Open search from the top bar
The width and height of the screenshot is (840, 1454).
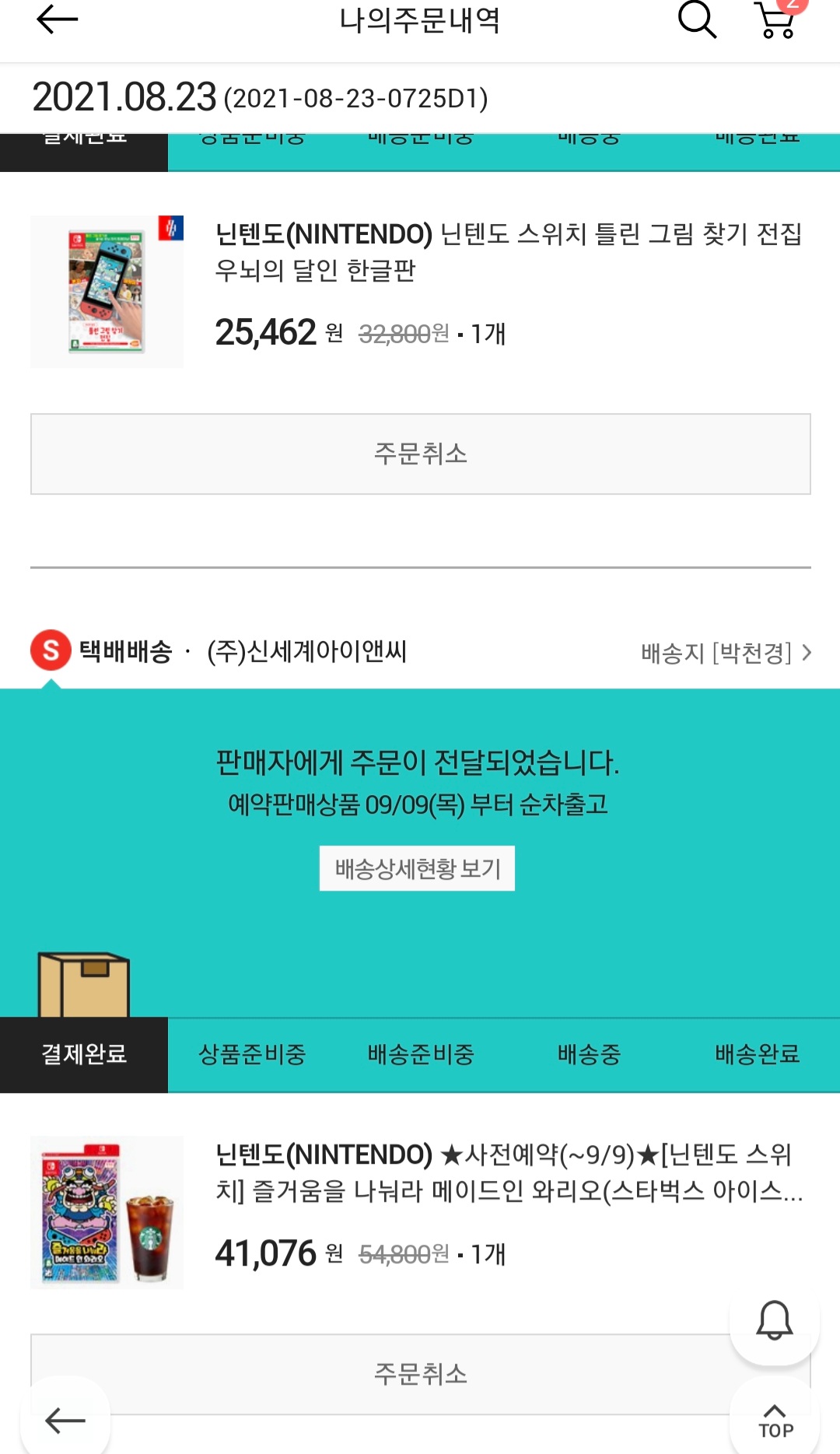(x=696, y=19)
